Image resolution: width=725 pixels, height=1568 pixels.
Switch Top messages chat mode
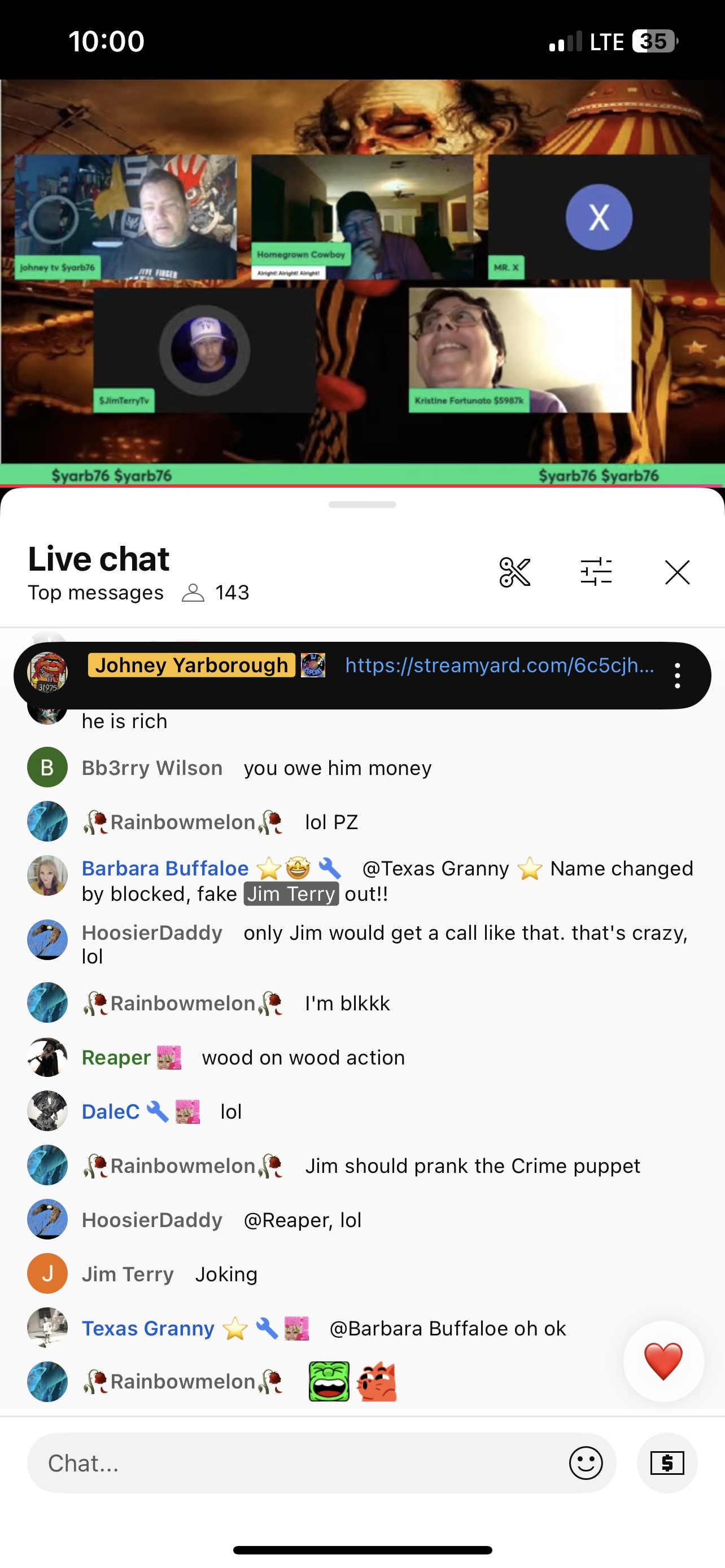(x=96, y=593)
